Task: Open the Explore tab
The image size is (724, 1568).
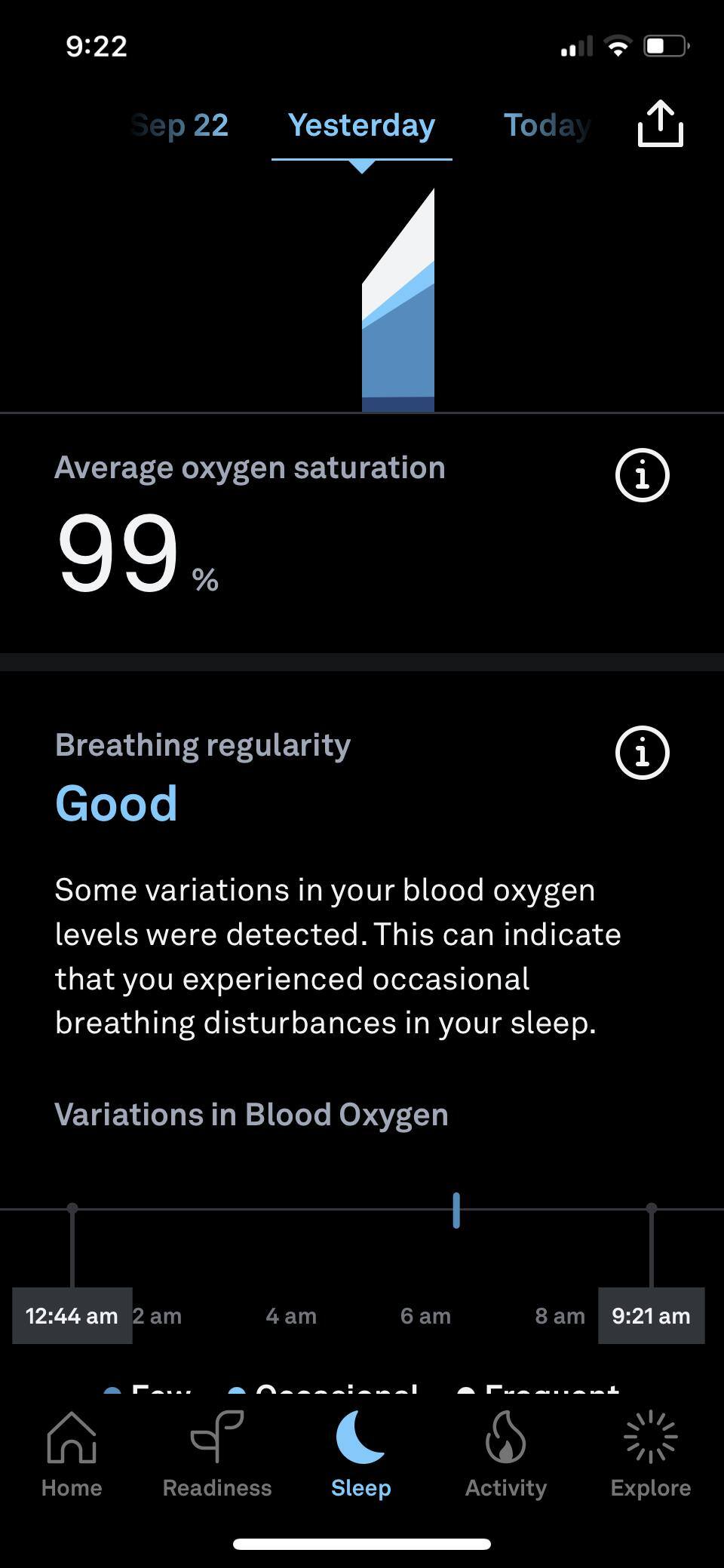Action: 650,1455
